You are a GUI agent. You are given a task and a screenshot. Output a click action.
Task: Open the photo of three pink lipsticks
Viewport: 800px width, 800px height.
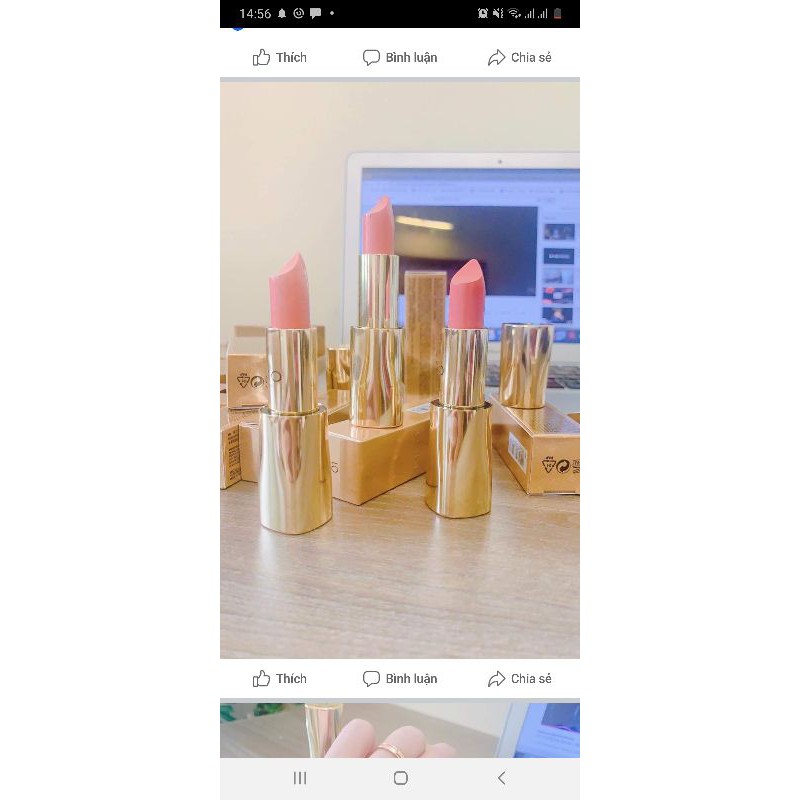pos(400,370)
